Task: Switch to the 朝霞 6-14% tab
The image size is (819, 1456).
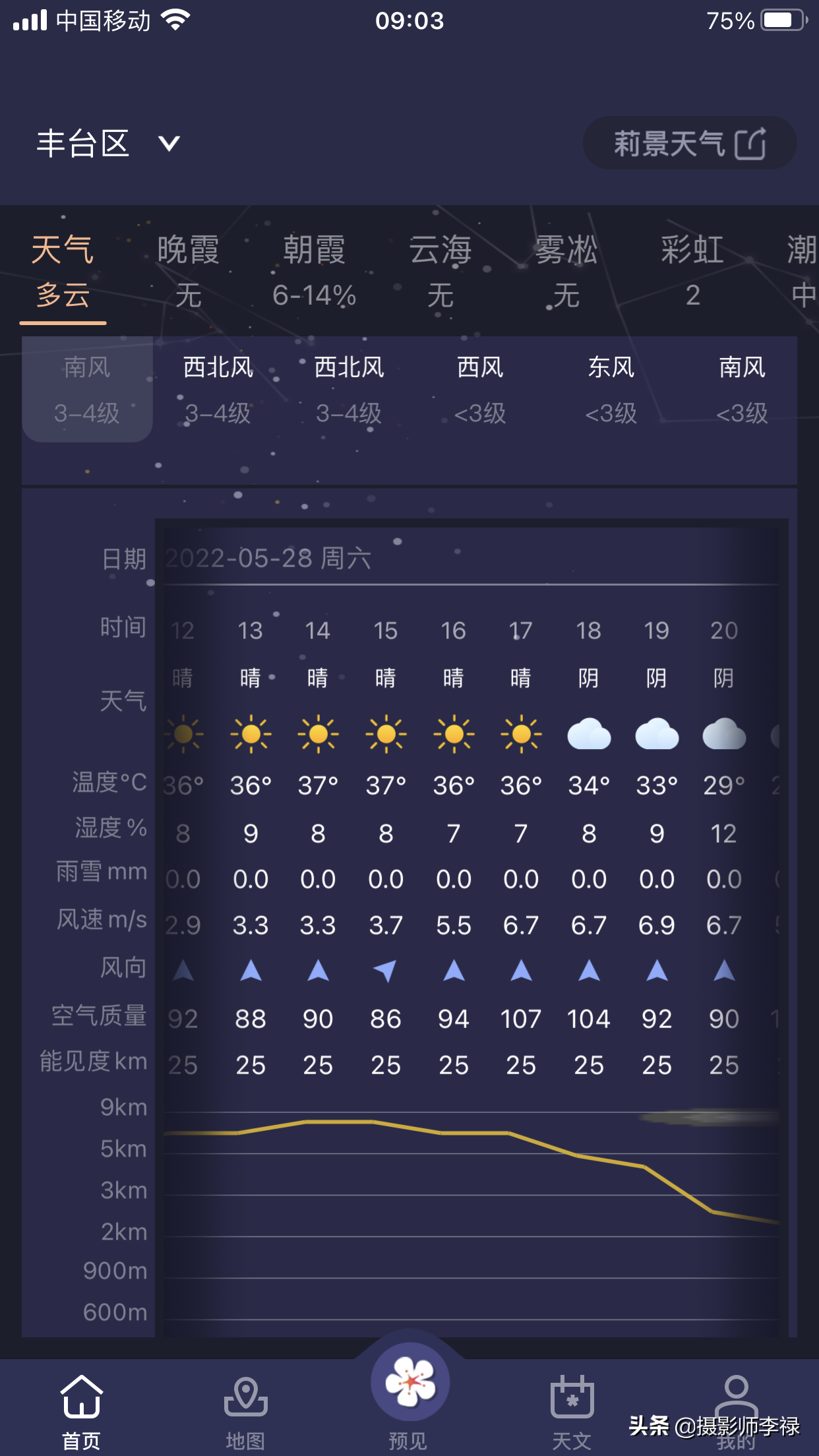Action: click(x=315, y=272)
